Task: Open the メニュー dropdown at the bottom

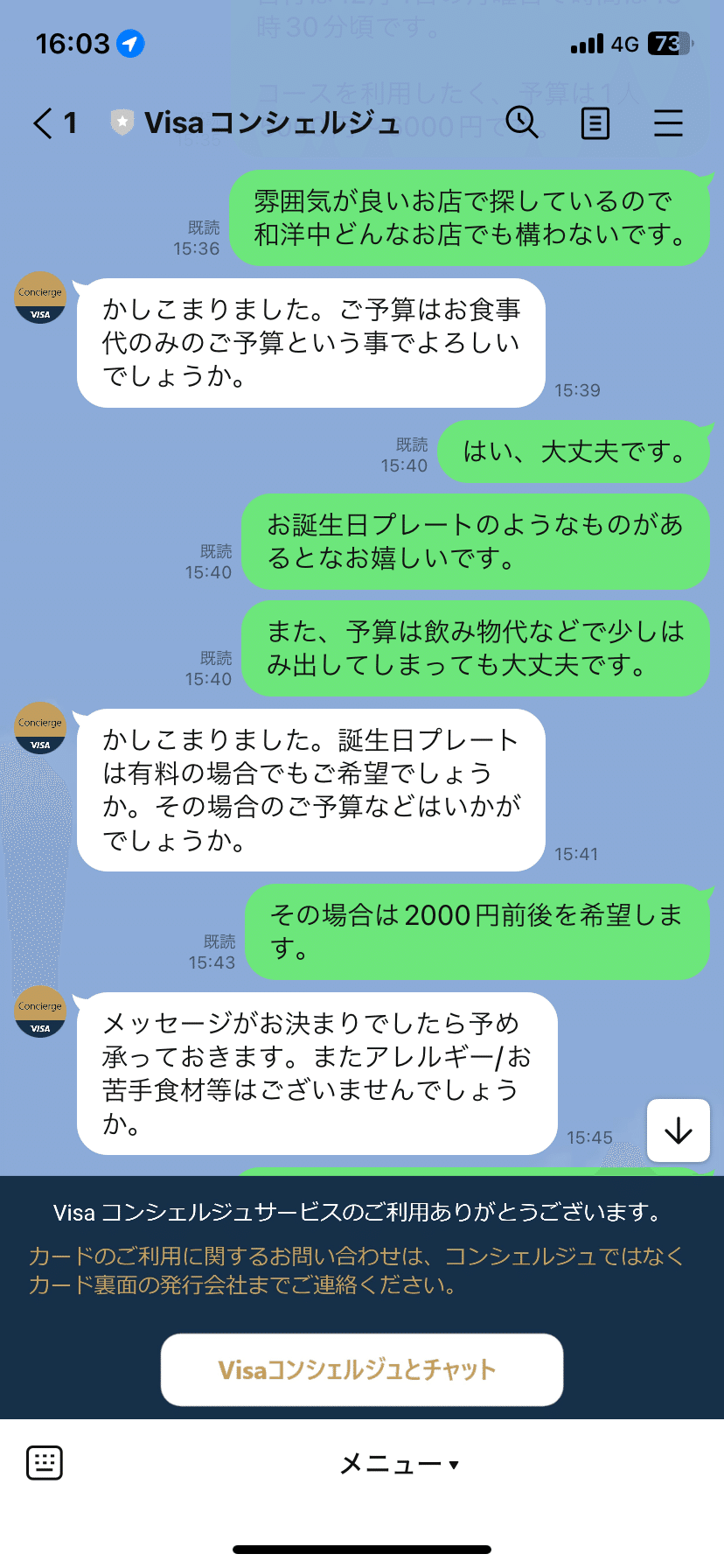Action: 395,1461
